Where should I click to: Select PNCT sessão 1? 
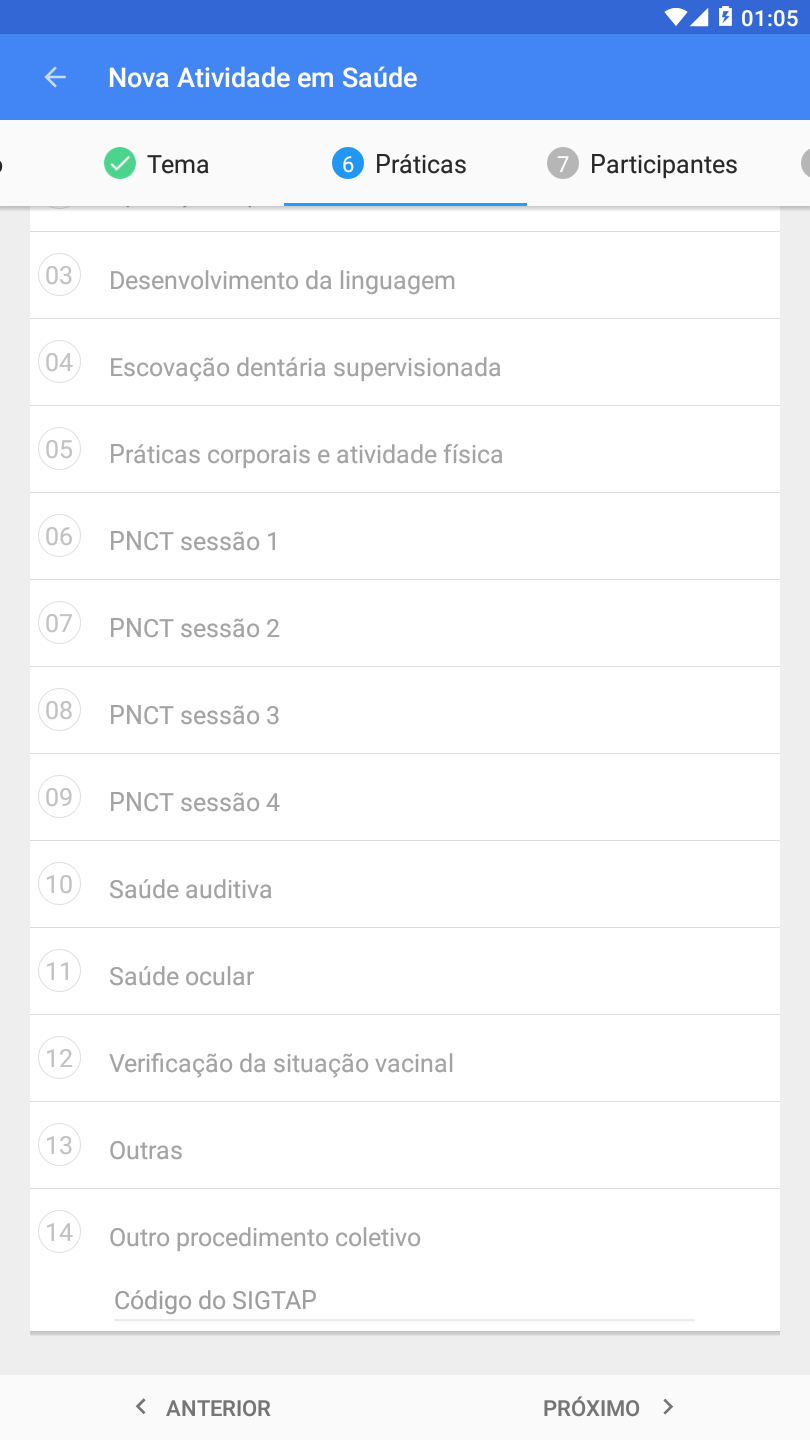point(405,537)
